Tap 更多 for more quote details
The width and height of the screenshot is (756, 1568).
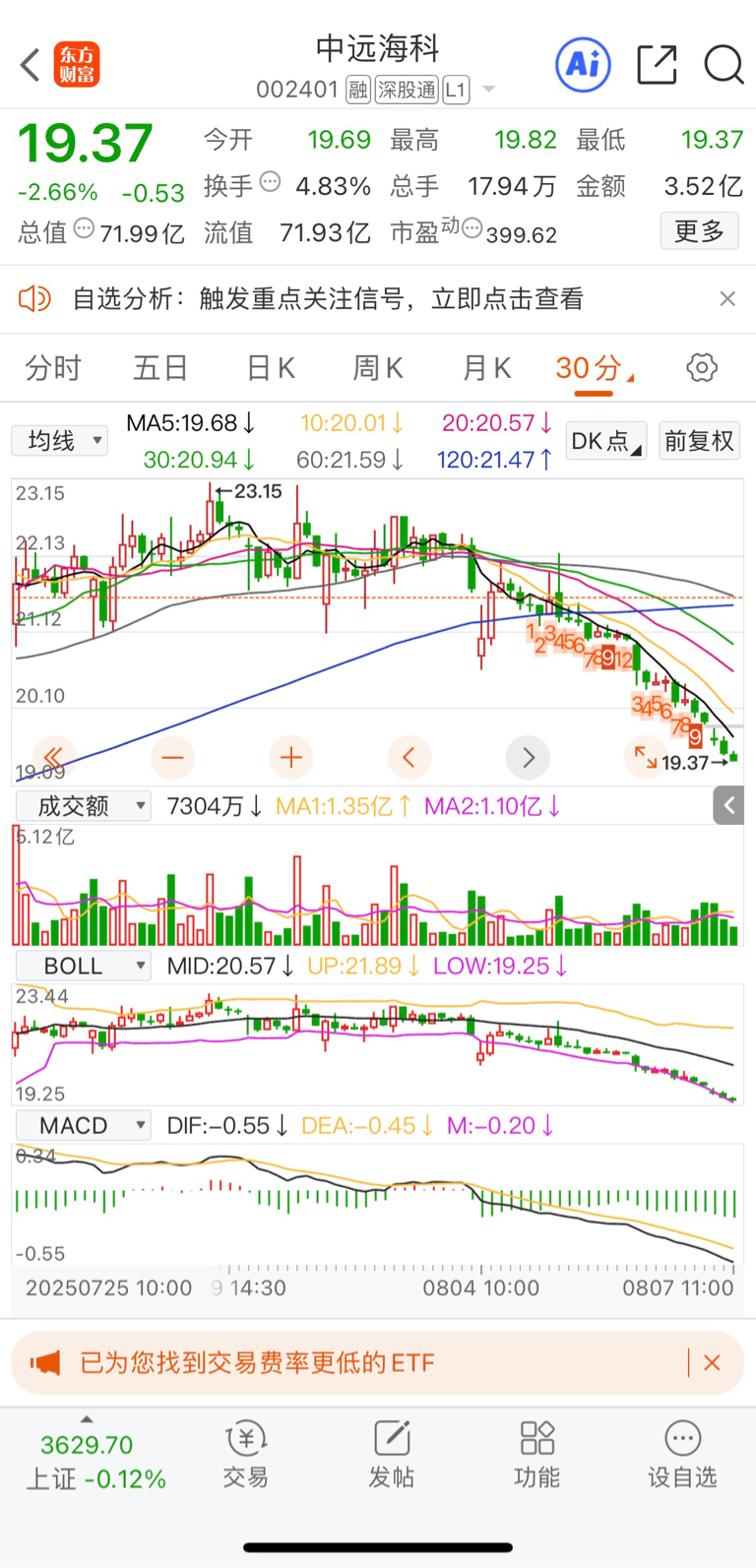pos(699,231)
